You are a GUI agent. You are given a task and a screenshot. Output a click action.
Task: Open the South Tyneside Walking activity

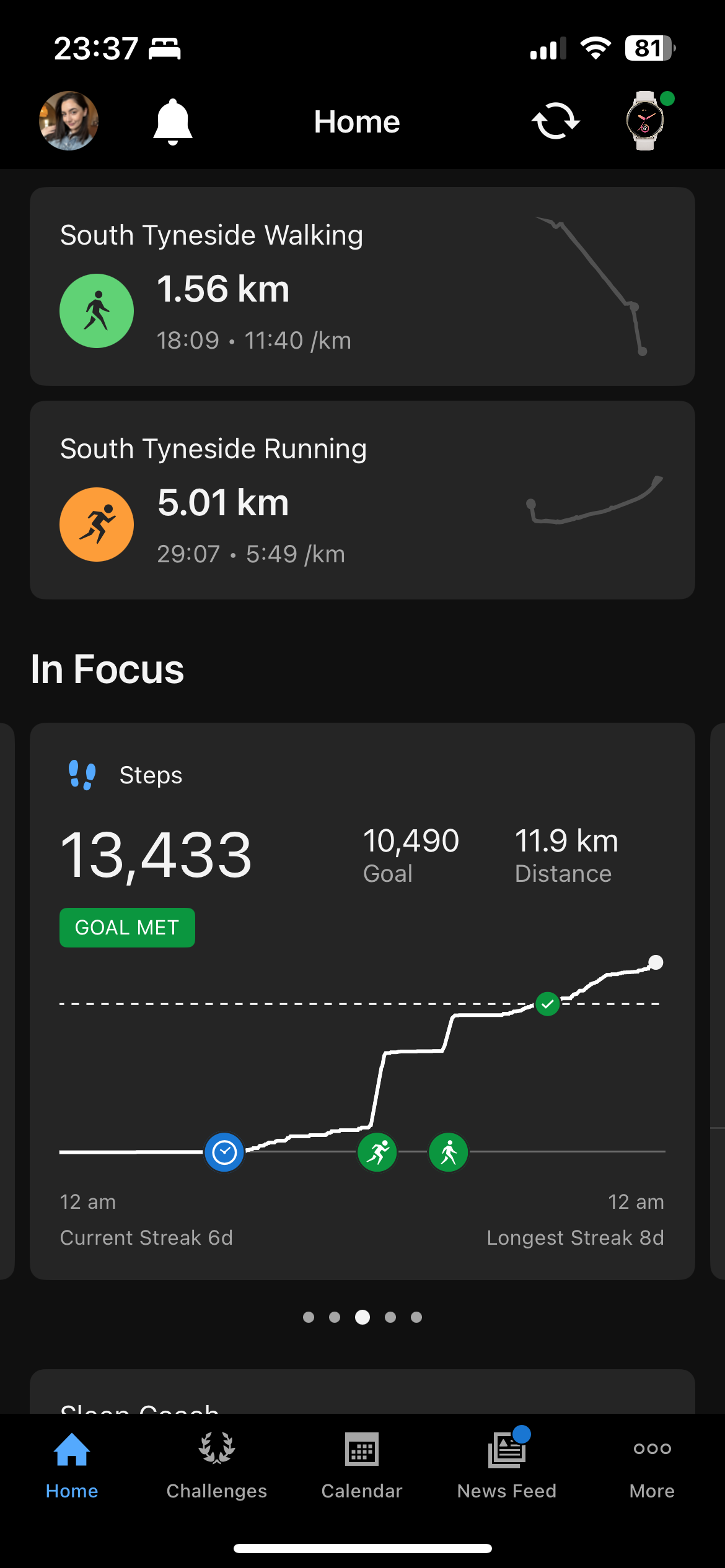coord(362,286)
